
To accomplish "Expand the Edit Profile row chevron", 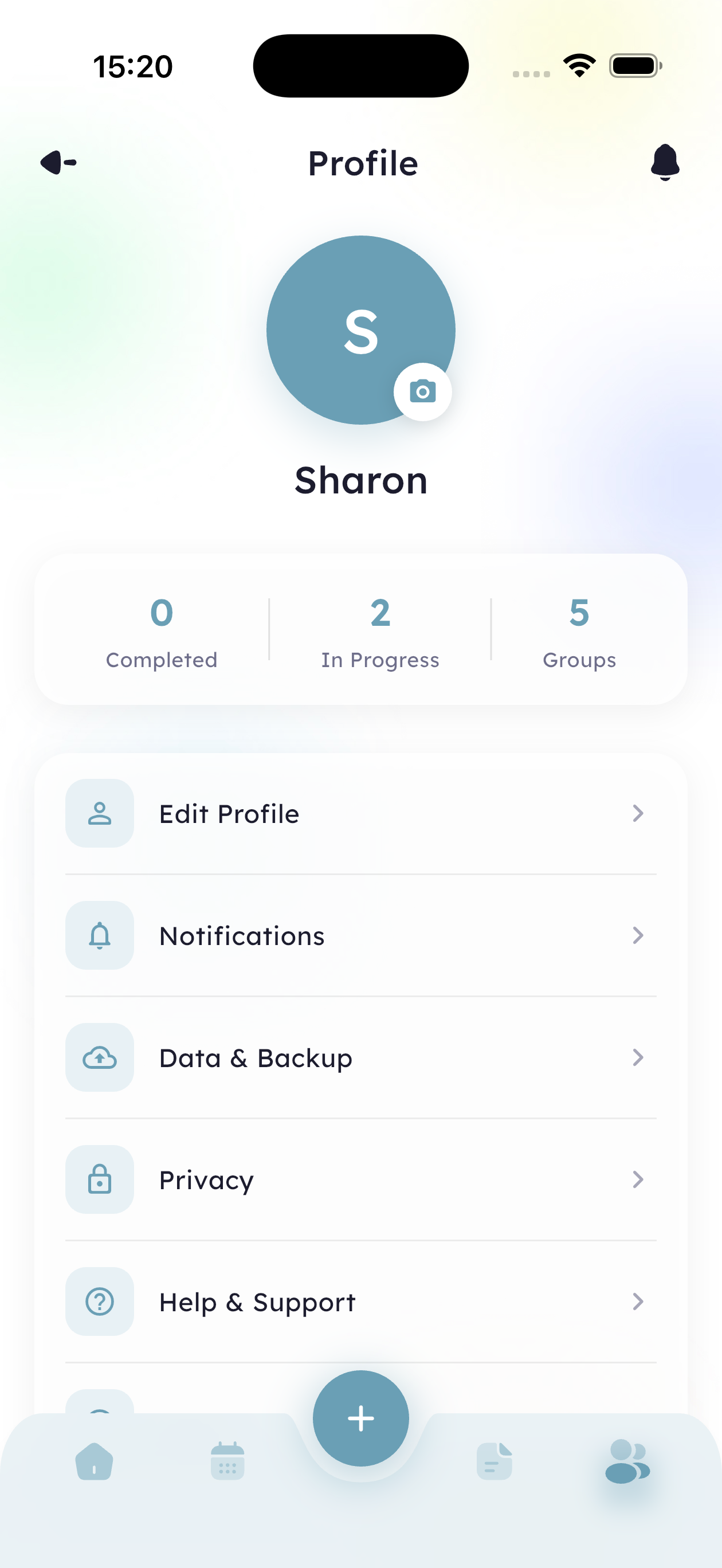I will click(x=637, y=813).
